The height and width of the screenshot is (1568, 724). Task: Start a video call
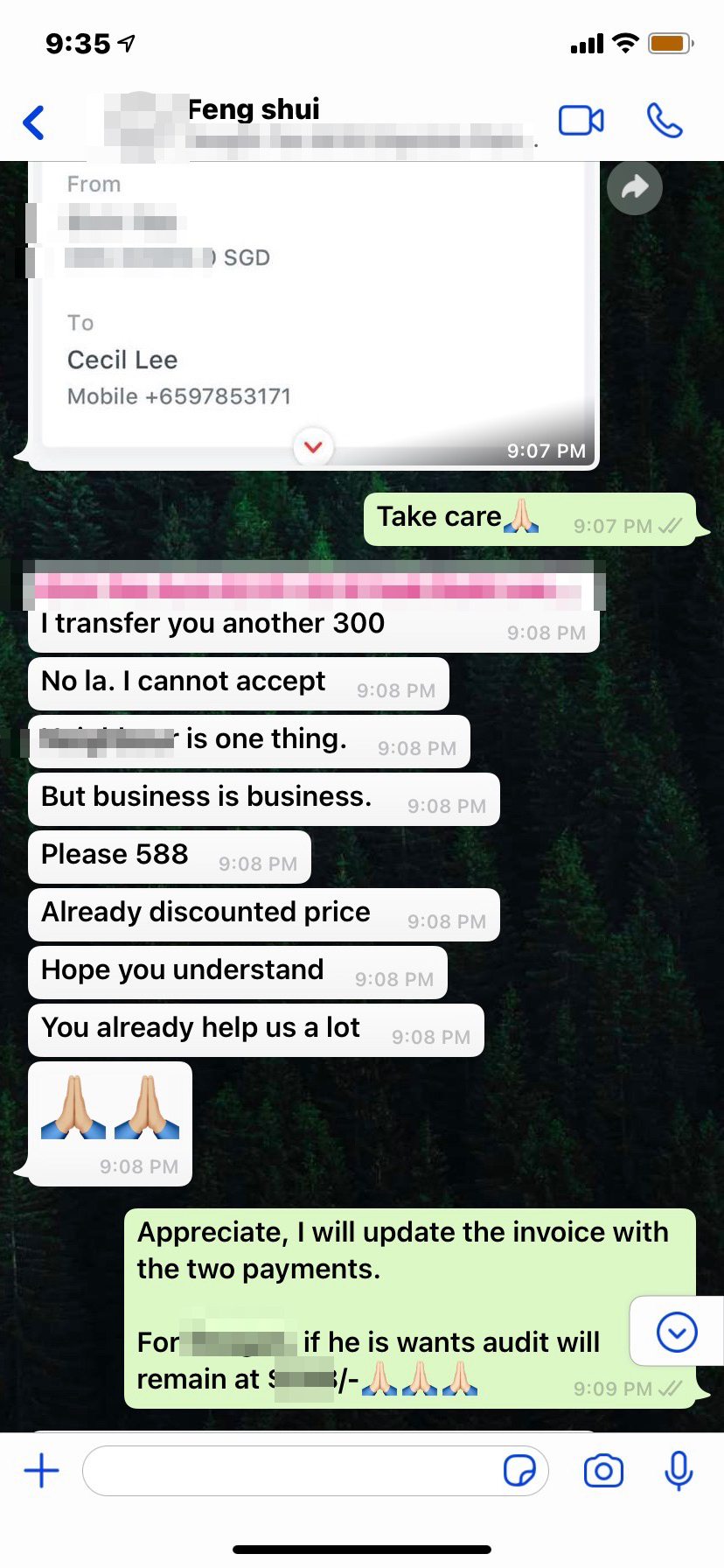click(581, 121)
